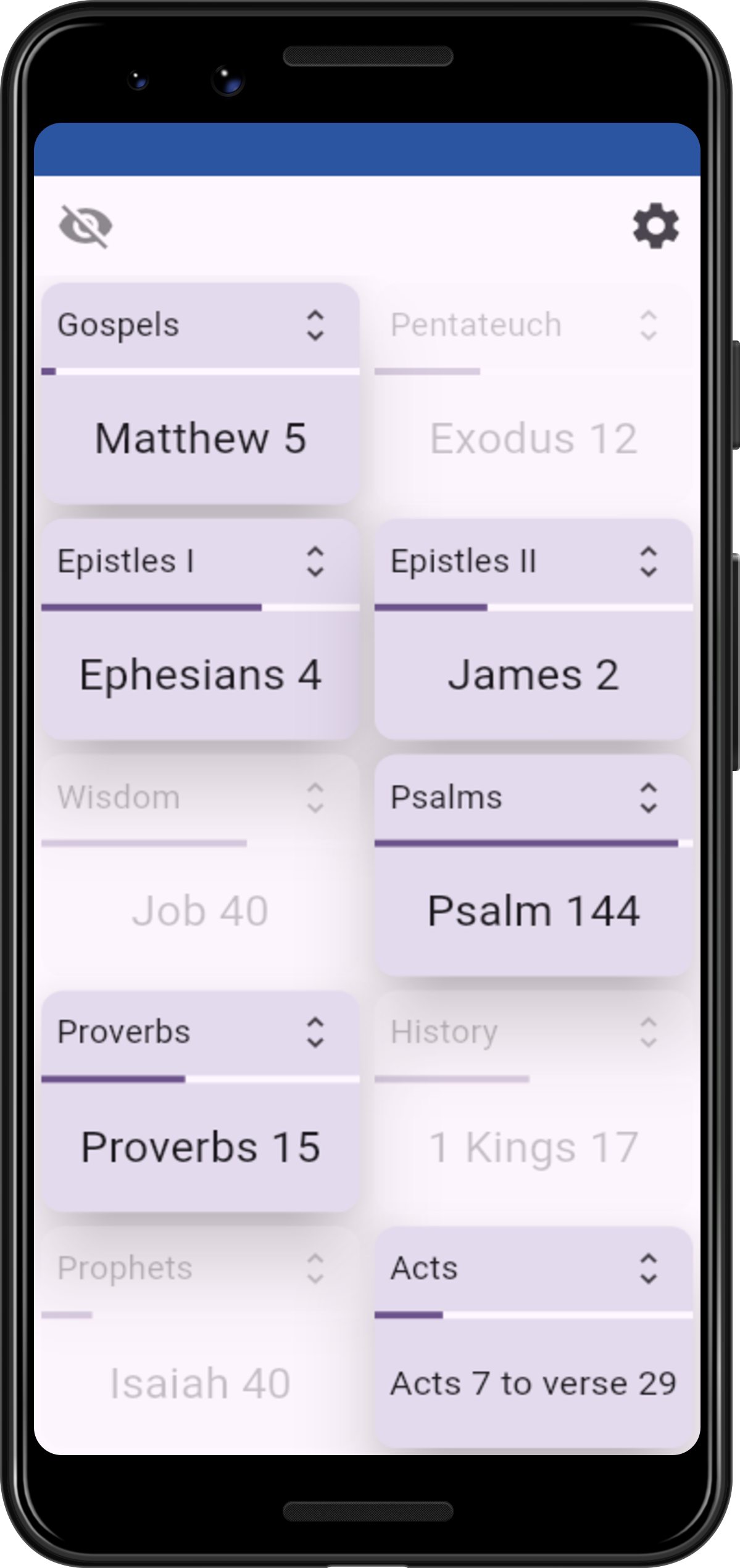
Task: Expand the Psalms list chevron
Action: click(648, 798)
